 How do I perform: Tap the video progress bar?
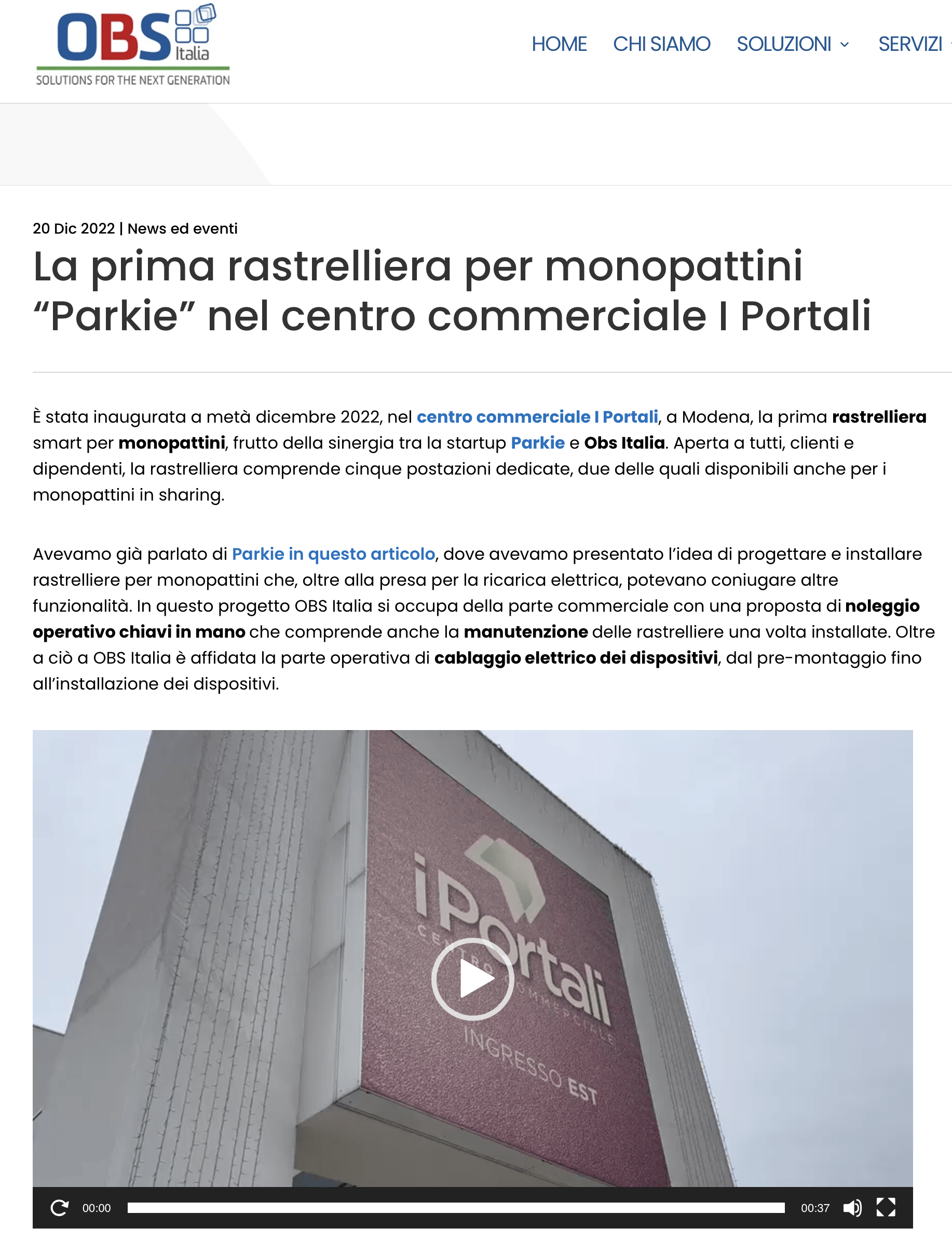pyautogui.click(x=456, y=1208)
